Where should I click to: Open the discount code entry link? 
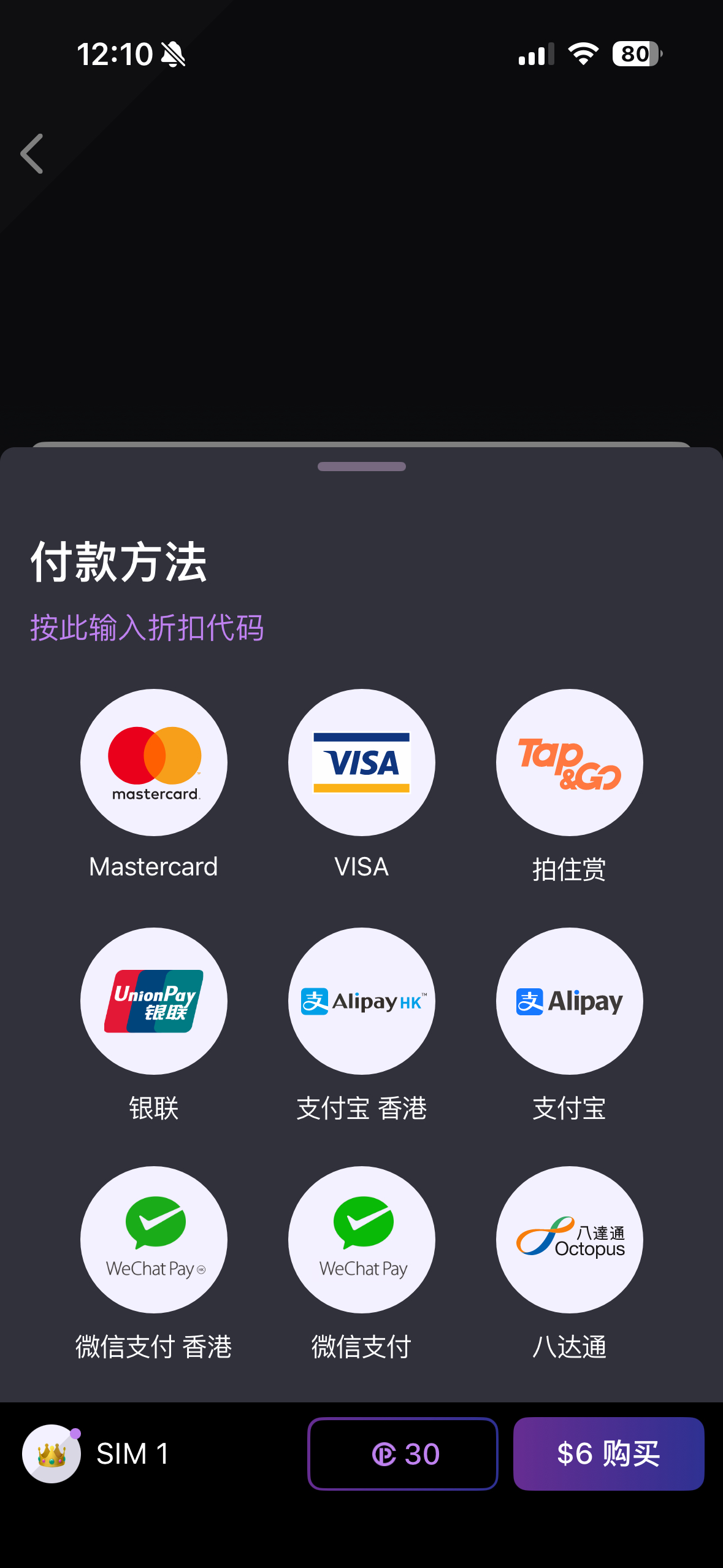(147, 628)
